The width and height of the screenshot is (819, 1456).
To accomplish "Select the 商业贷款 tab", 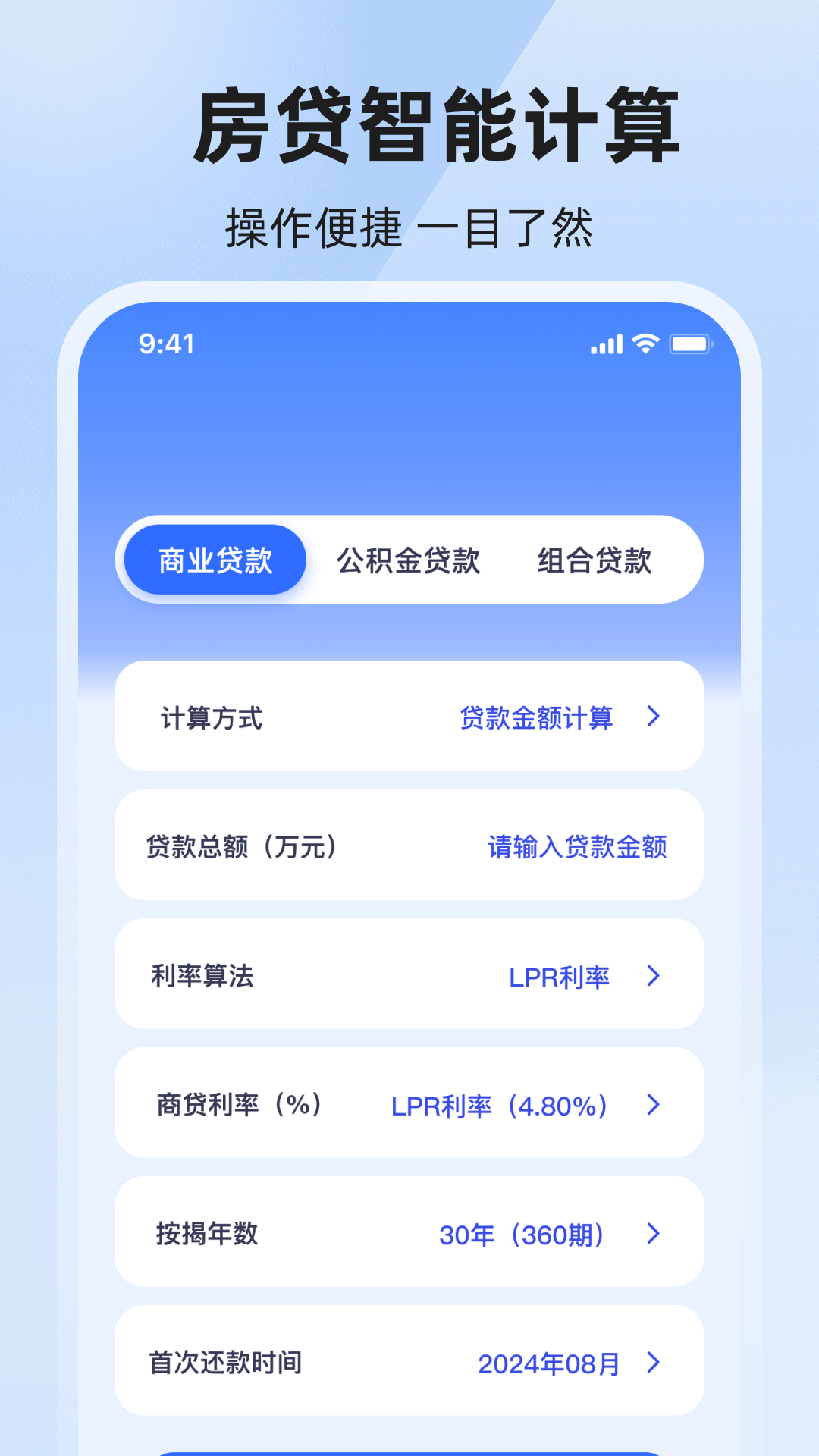I will [x=215, y=557].
